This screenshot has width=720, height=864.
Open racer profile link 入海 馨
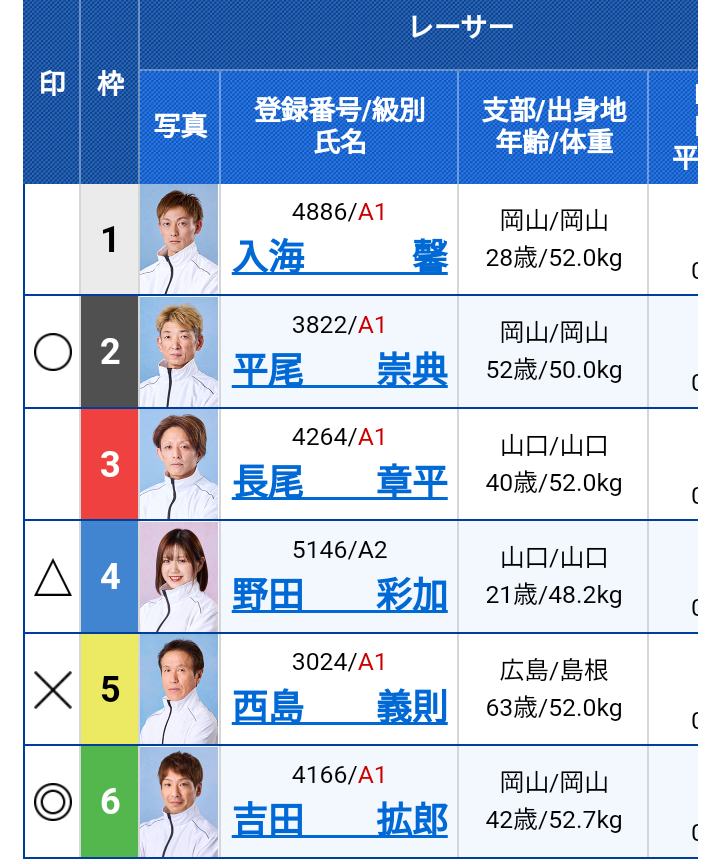340,258
